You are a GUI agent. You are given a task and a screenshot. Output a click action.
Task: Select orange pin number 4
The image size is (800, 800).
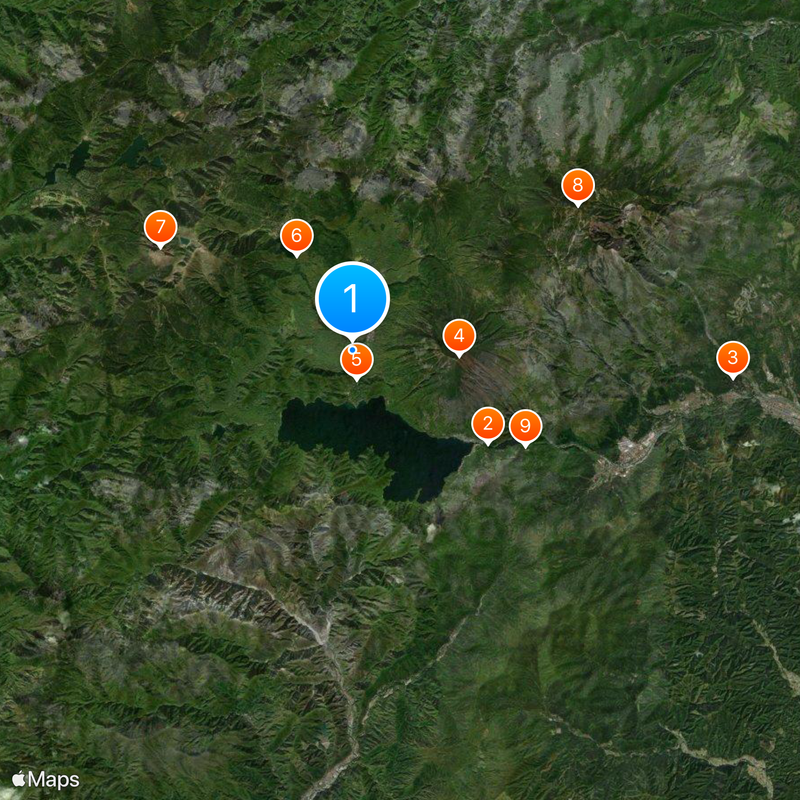click(x=459, y=336)
